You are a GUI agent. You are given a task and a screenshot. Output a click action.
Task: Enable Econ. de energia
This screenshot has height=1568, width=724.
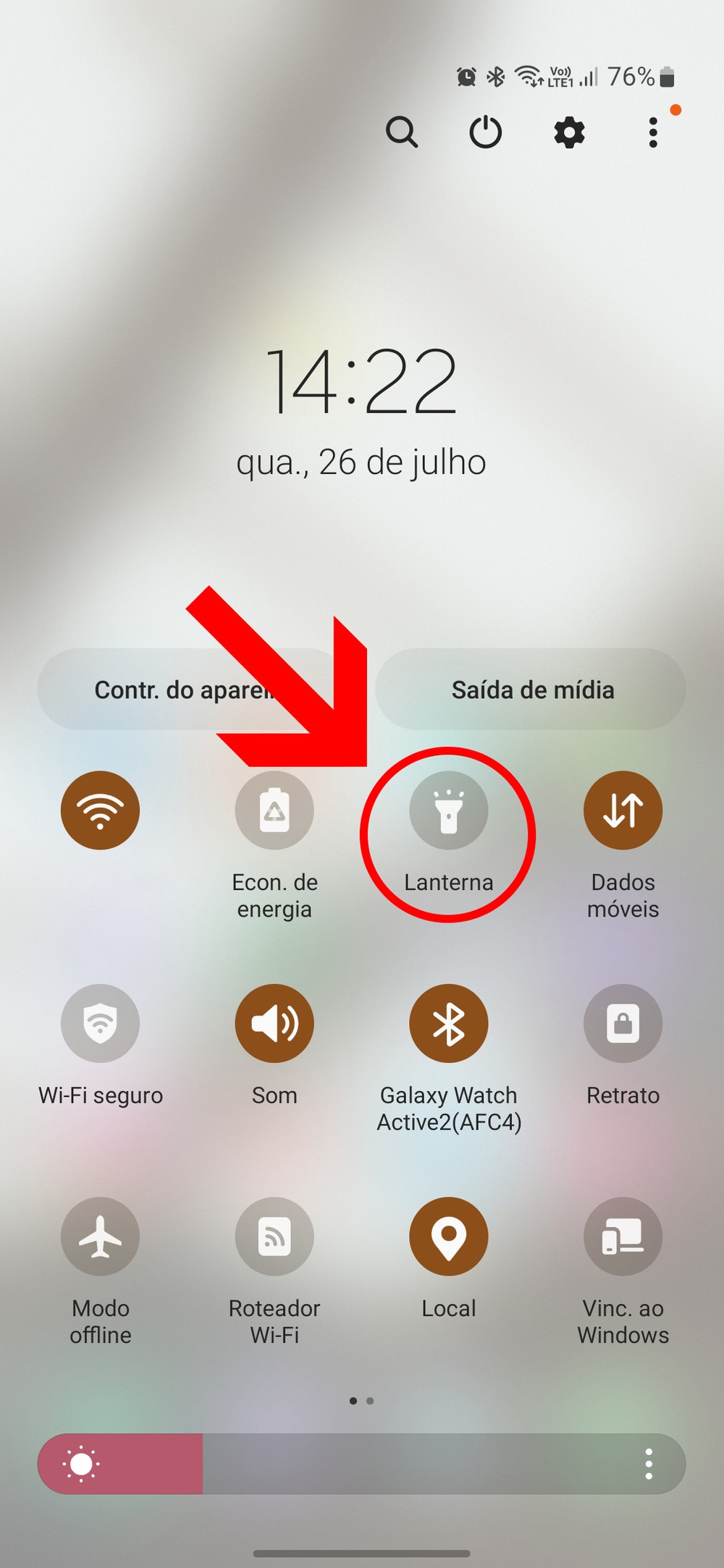point(274,810)
